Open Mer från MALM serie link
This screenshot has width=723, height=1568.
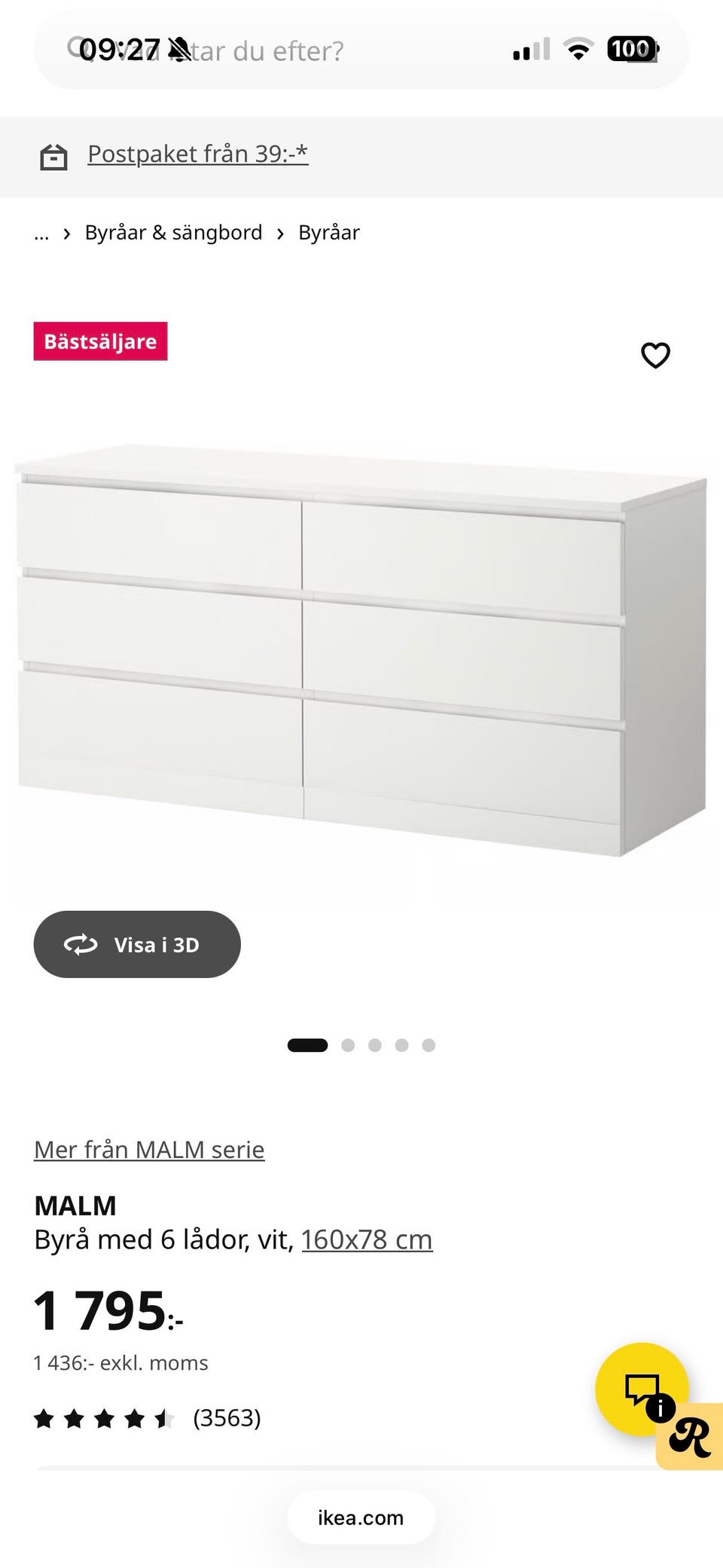[x=149, y=1150]
